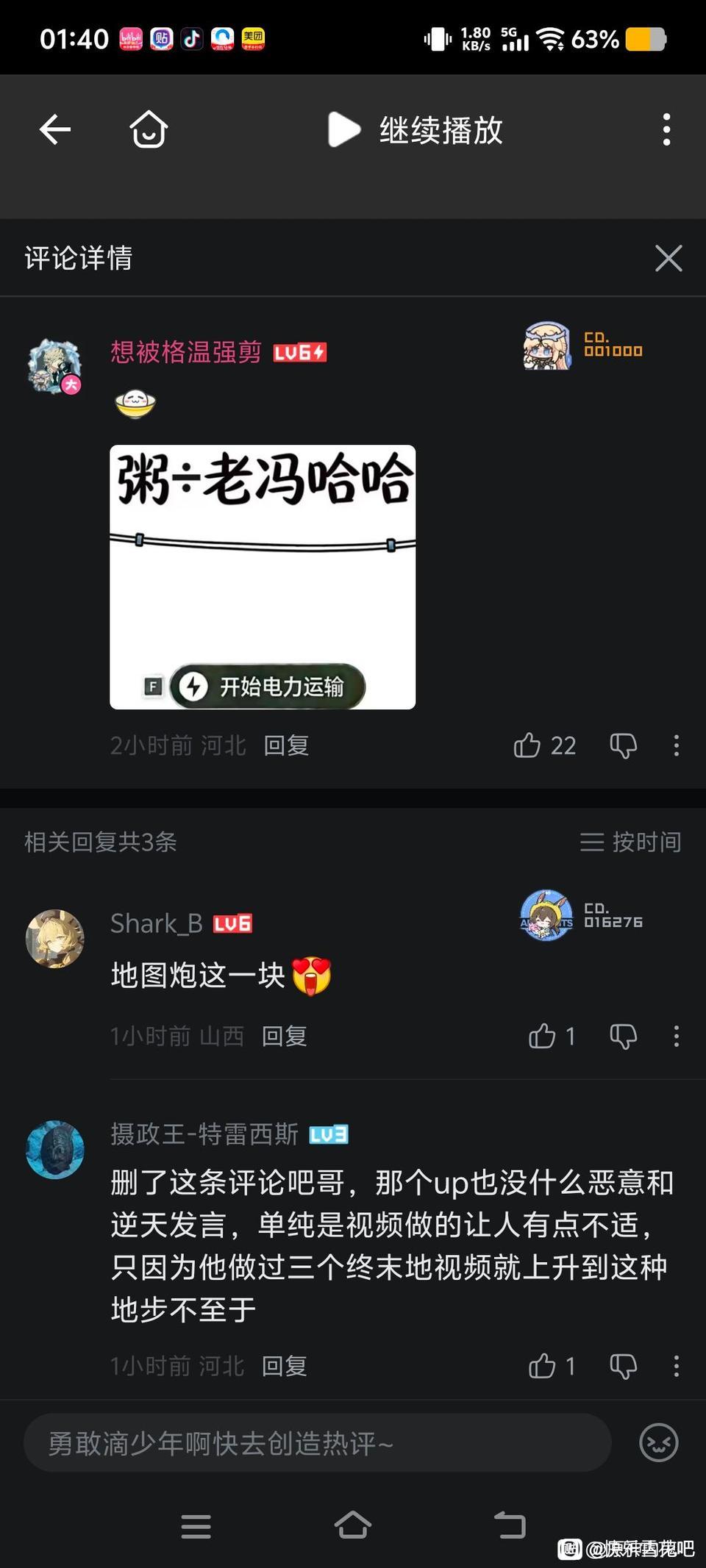
Task: Open the profile of 想被格温强剪
Action: tap(54, 366)
